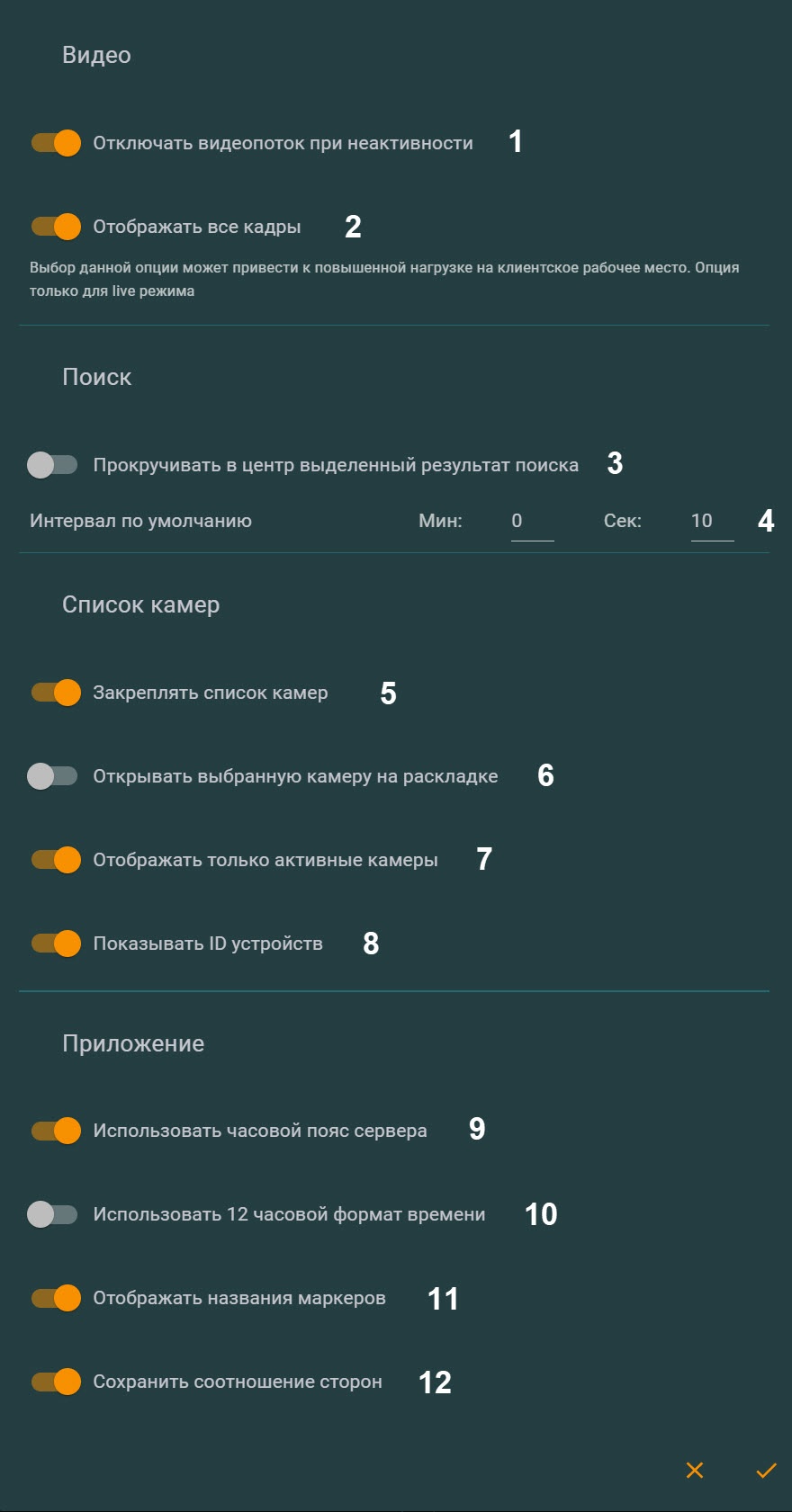Toggle Использовать часовой пояс сервера
The image size is (792, 1512).
tap(56, 1131)
